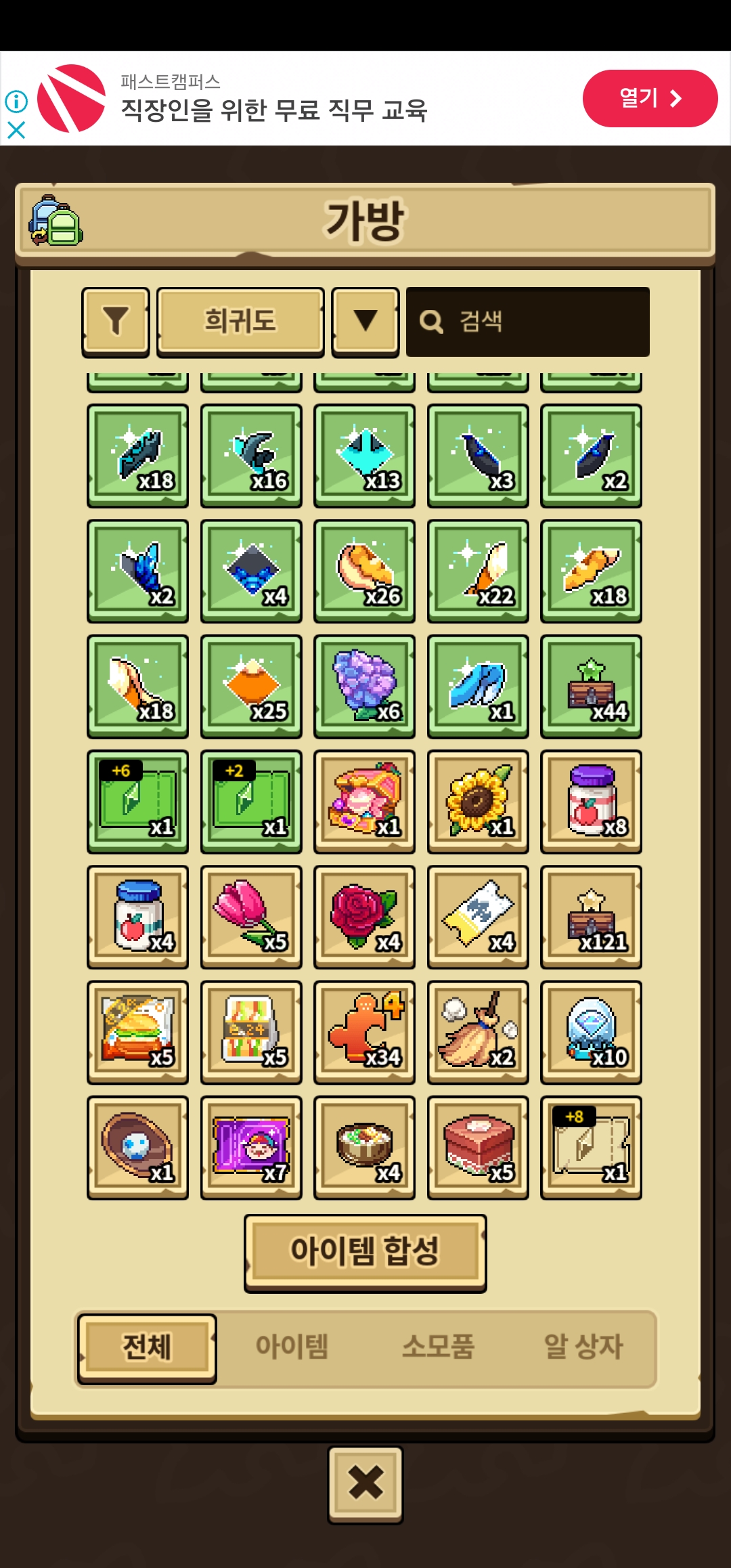
Task: Switch to the 아이템 tab
Action: coord(292,1347)
